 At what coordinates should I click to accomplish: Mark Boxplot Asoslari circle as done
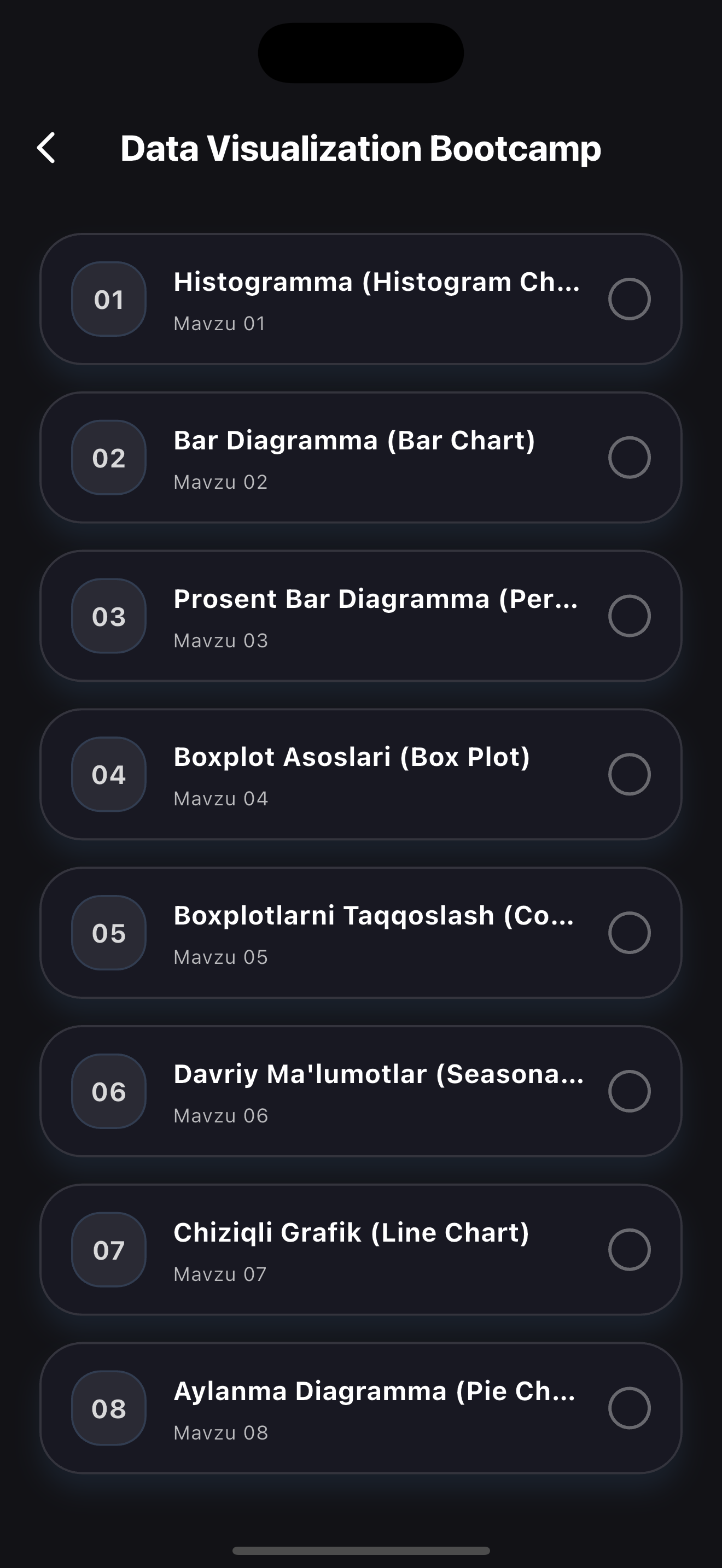pyautogui.click(x=630, y=774)
